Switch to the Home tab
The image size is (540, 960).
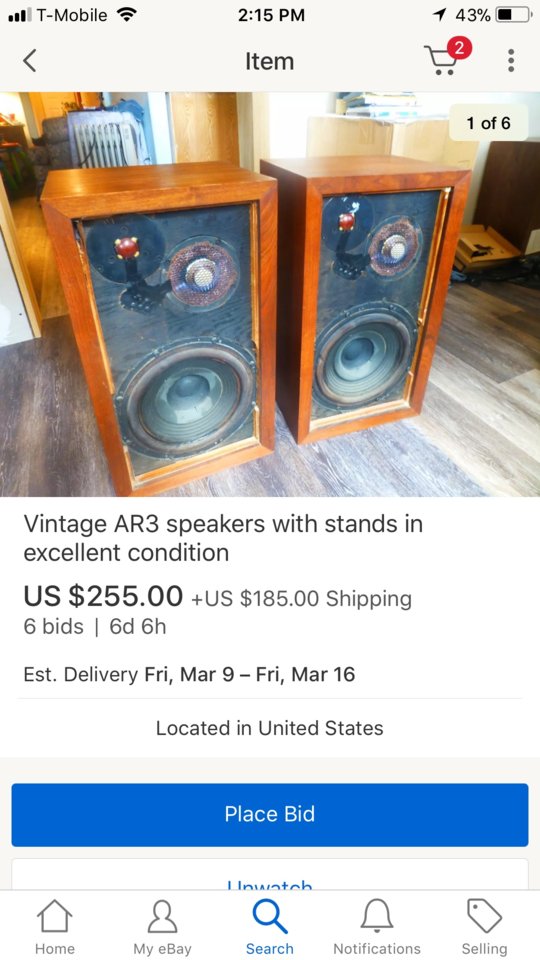coord(54,926)
